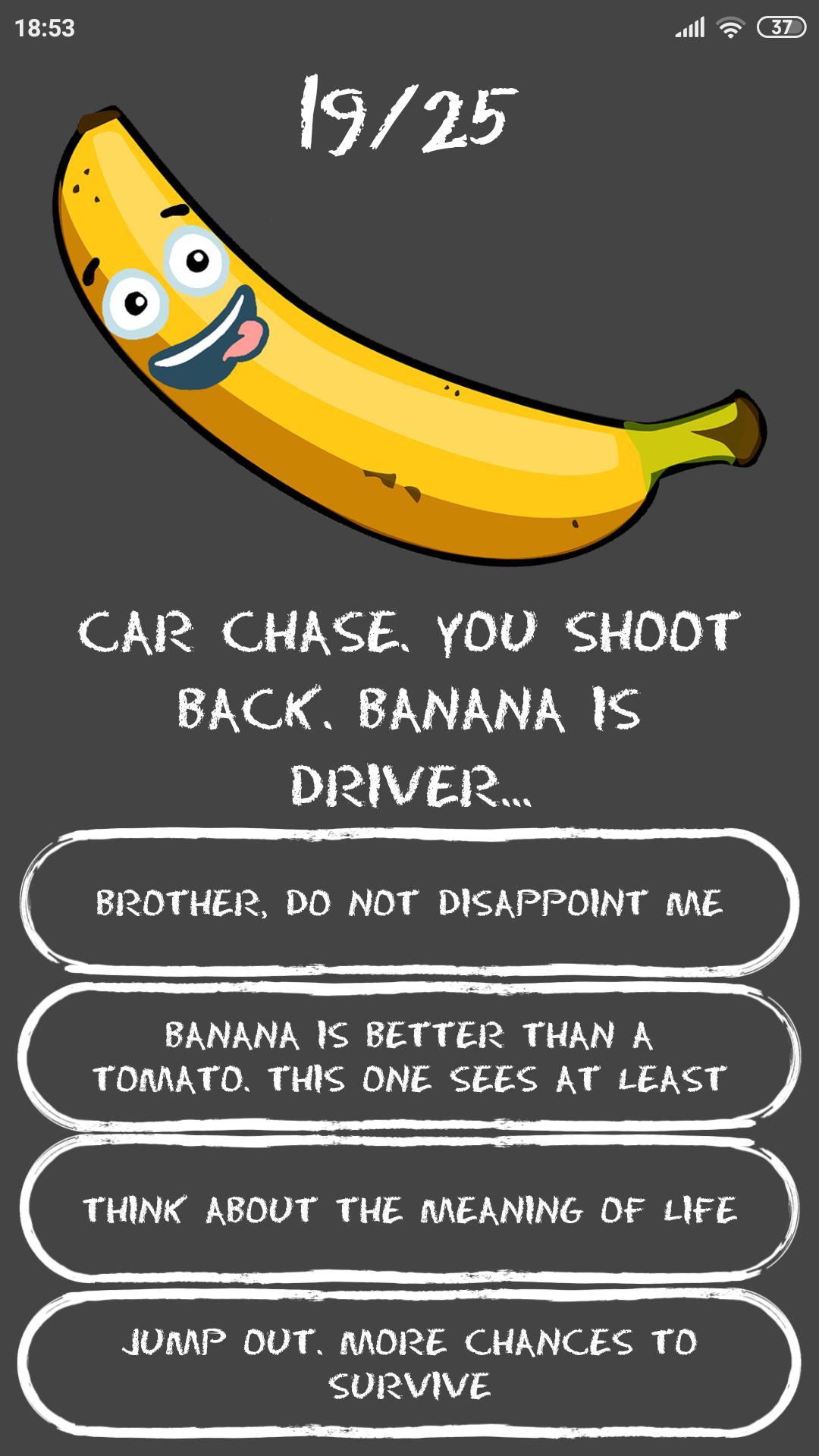Choose 'Brother, do not disappoint me' answer
819x1456 pixels.
(x=409, y=902)
